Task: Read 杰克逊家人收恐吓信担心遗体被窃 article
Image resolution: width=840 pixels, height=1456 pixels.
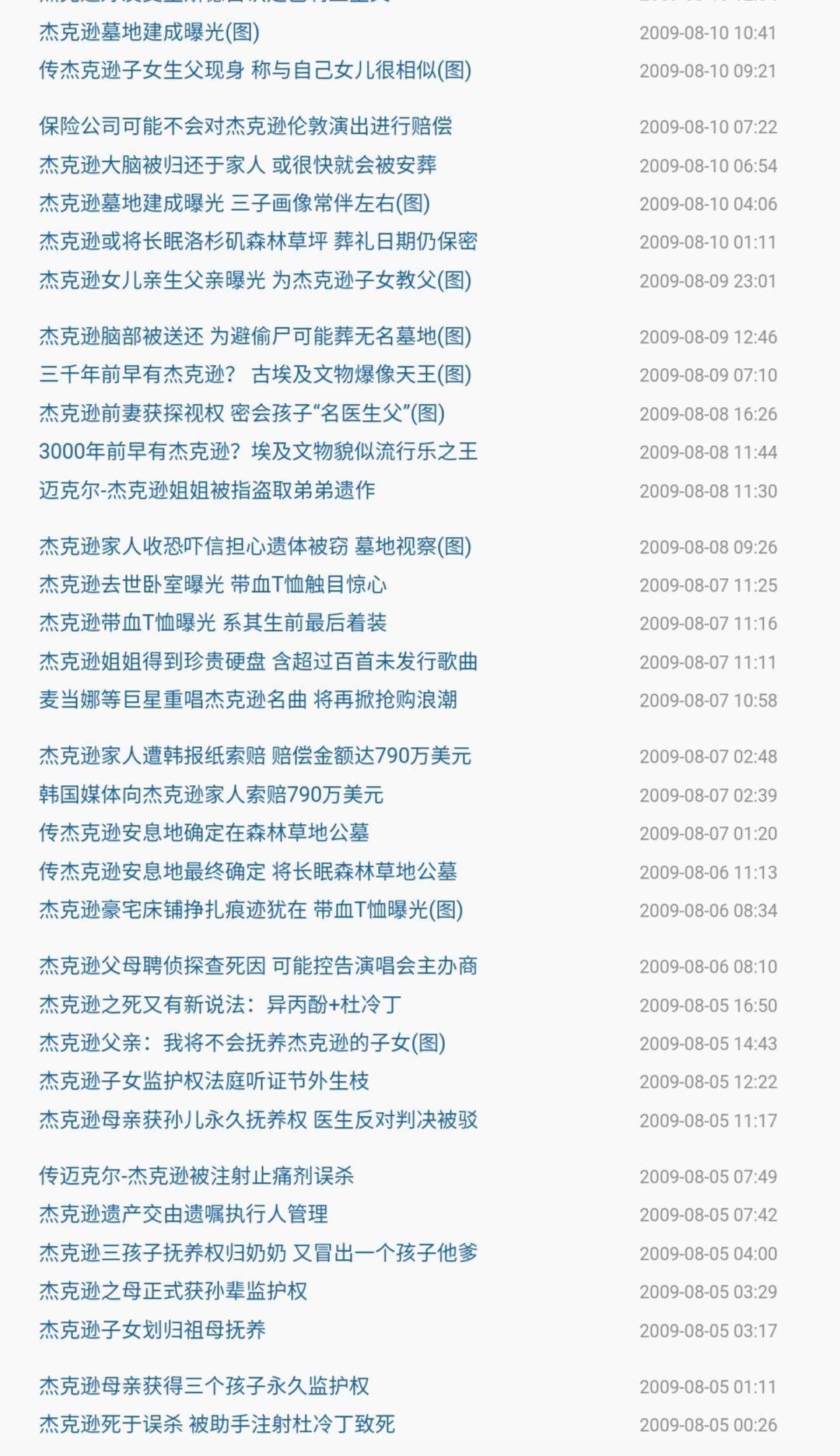Action: (255, 546)
